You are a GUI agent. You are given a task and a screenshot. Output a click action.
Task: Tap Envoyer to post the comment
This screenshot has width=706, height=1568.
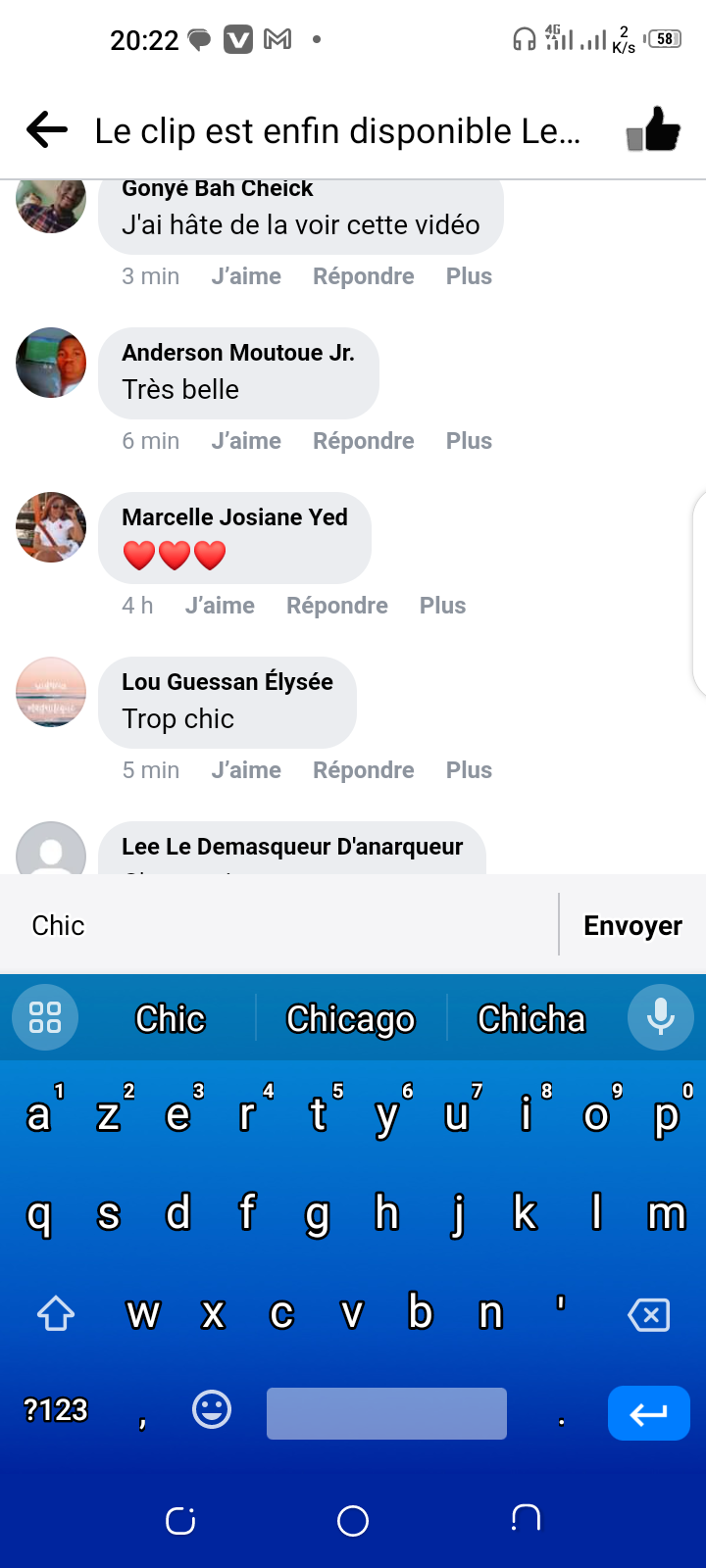(x=632, y=925)
